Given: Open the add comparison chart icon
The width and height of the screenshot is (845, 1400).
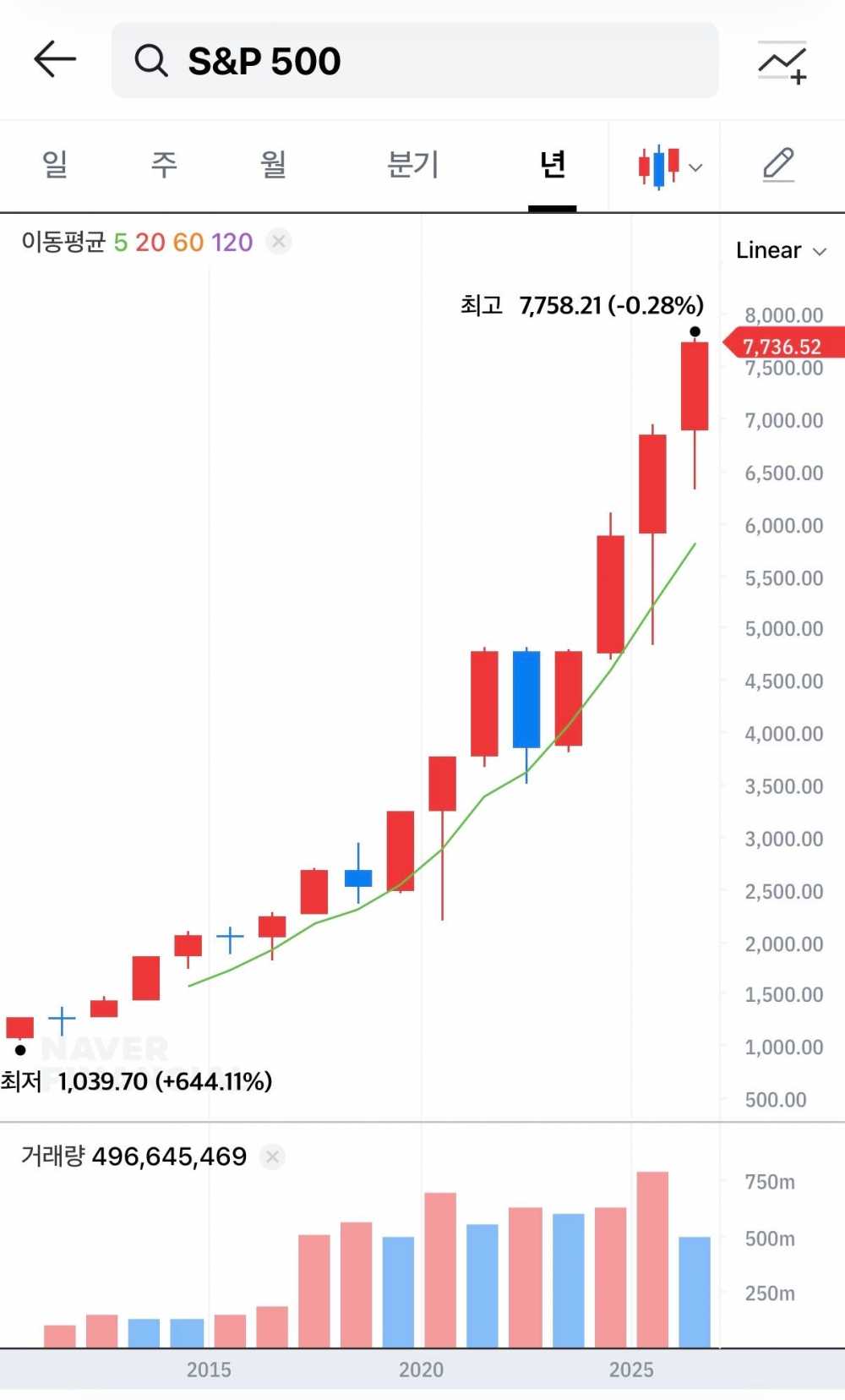Looking at the screenshot, I should click(782, 62).
